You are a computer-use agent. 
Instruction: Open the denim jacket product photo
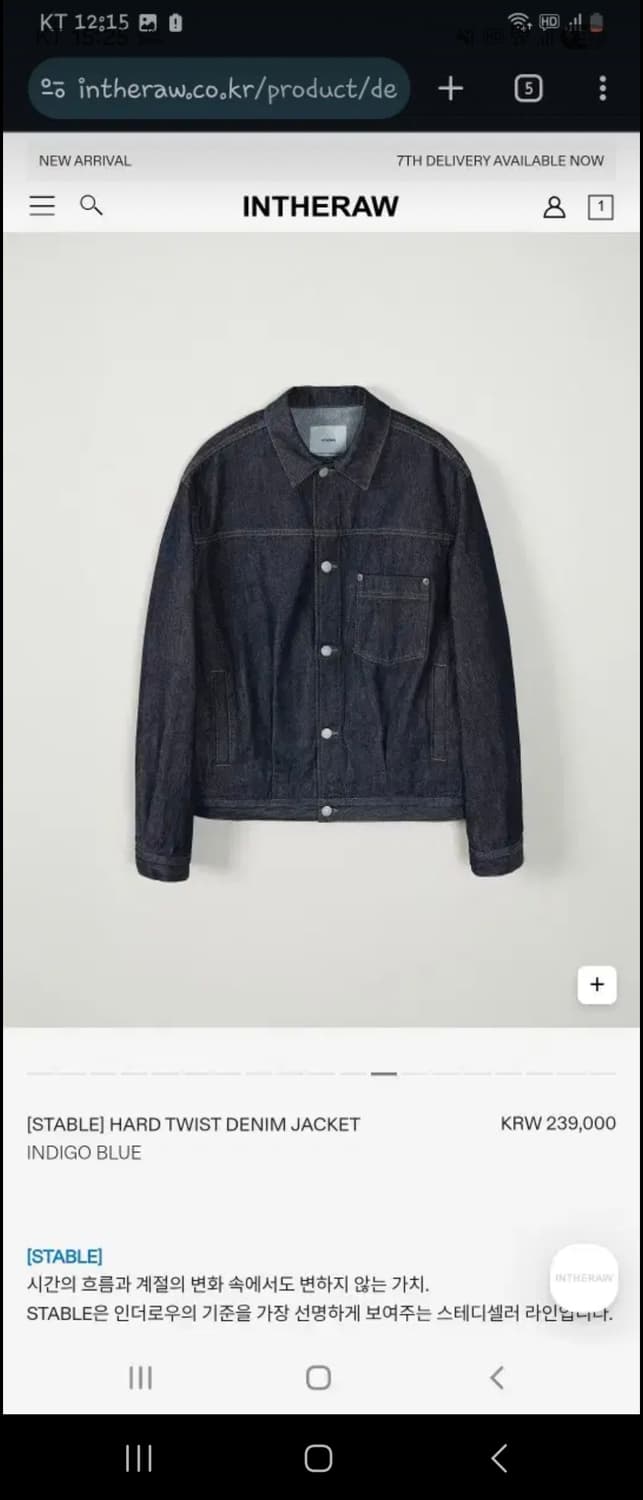coord(328,633)
